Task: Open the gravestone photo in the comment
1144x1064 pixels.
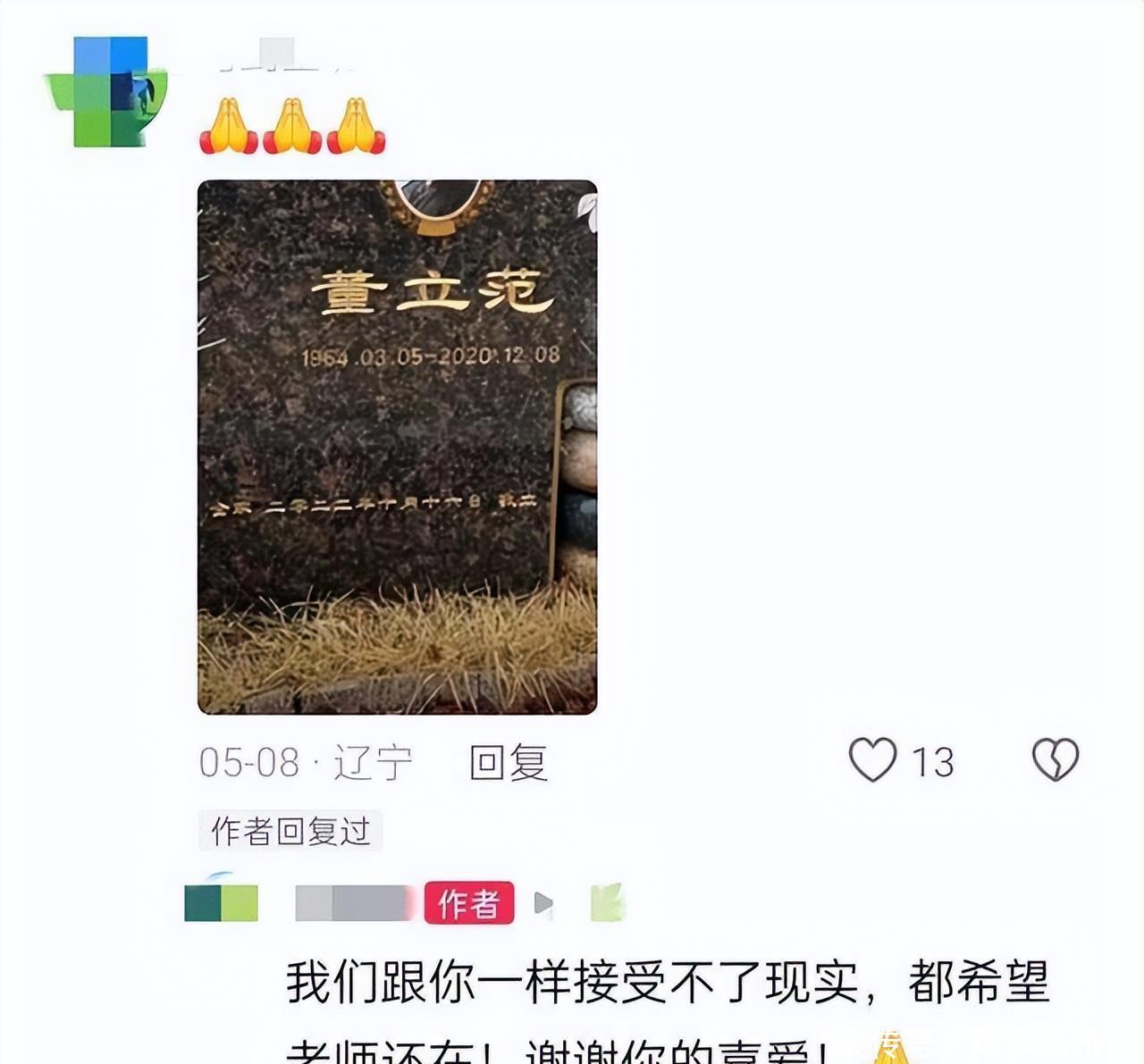Action: pyautogui.click(x=397, y=447)
